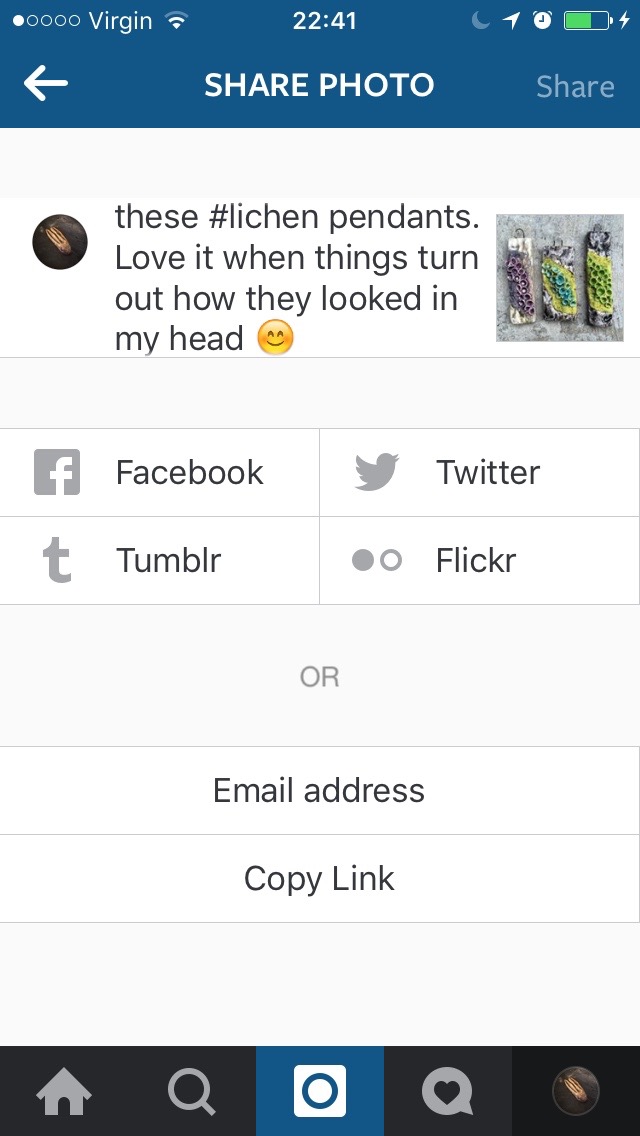Screen dimensions: 640x1136
Task: Select Facebook sharing option
Action: pos(160,472)
